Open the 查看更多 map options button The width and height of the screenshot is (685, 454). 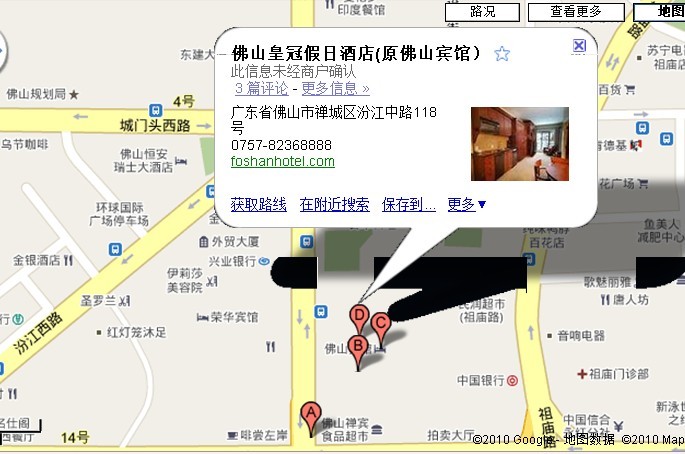click(576, 12)
